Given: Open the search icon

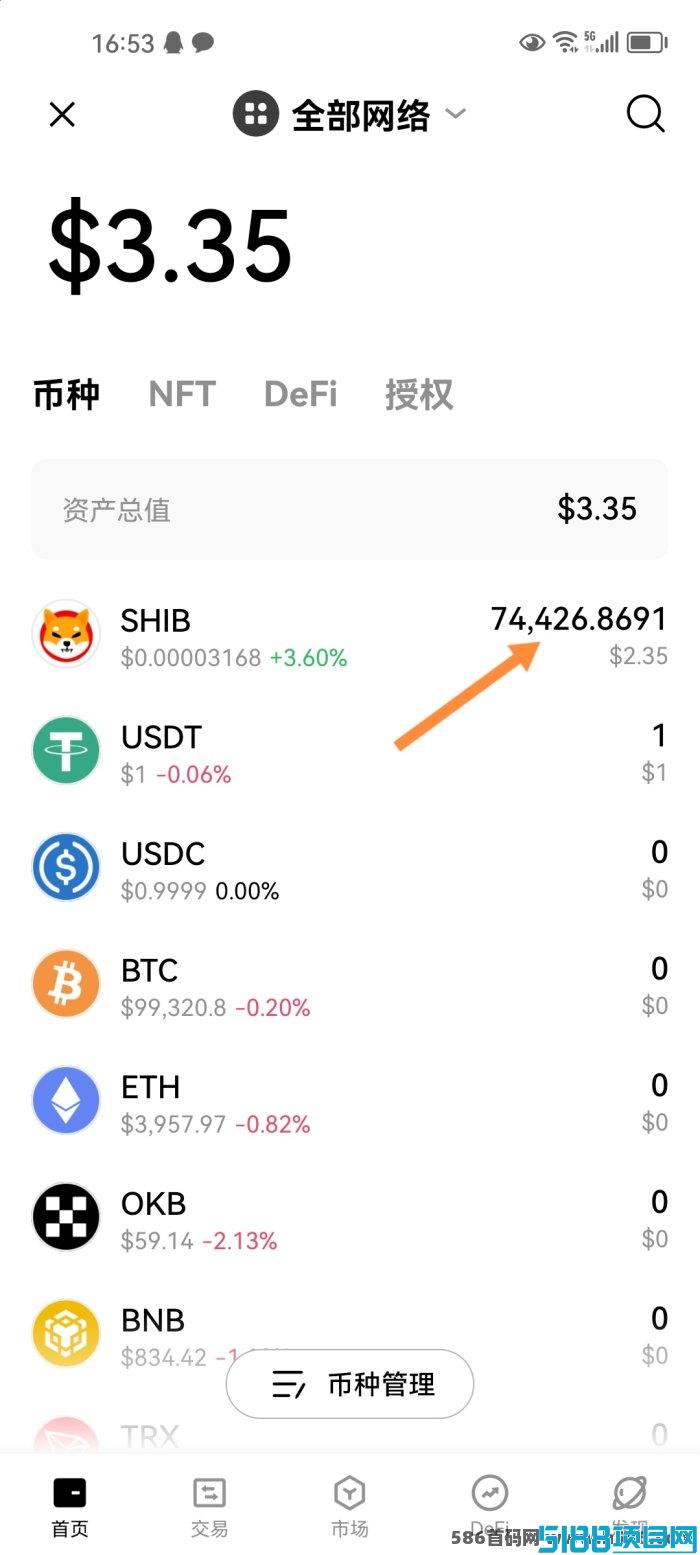Looking at the screenshot, I should tap(645, 115).
